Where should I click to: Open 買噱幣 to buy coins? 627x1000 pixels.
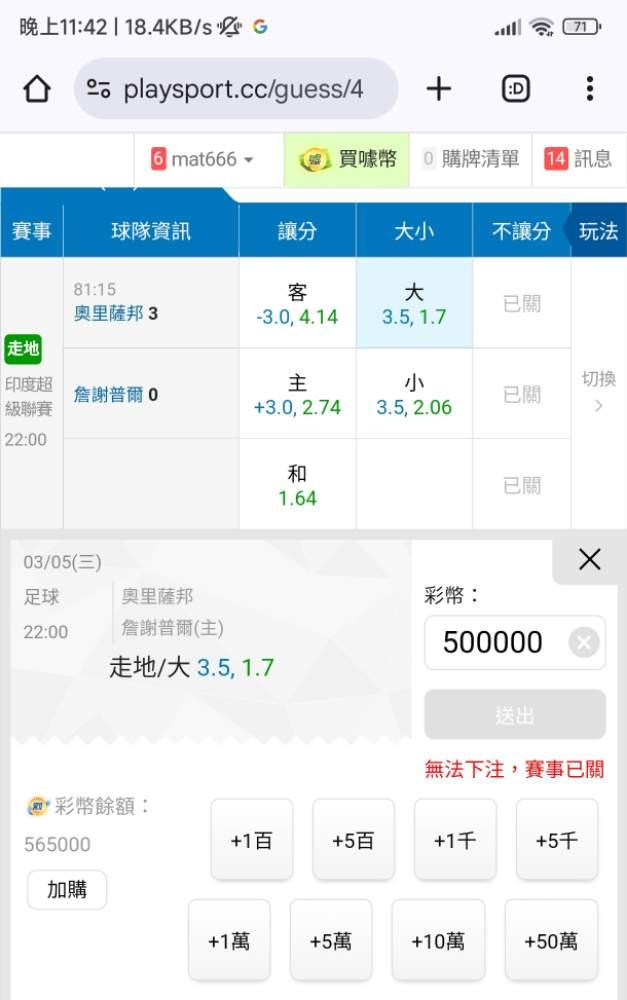coord(347,159)
